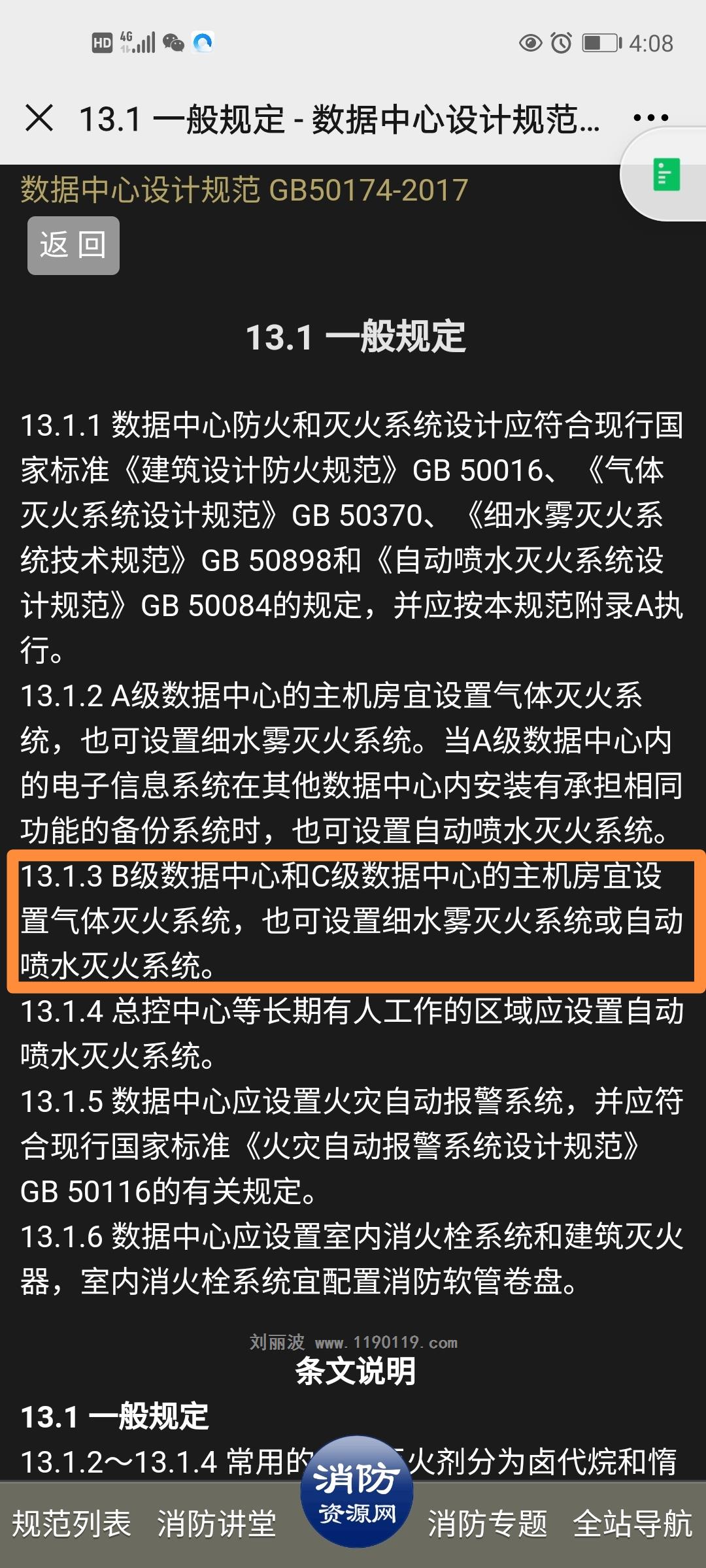
Task: Tap the round 消防资源网 center button
Action: coord(357,1492)
